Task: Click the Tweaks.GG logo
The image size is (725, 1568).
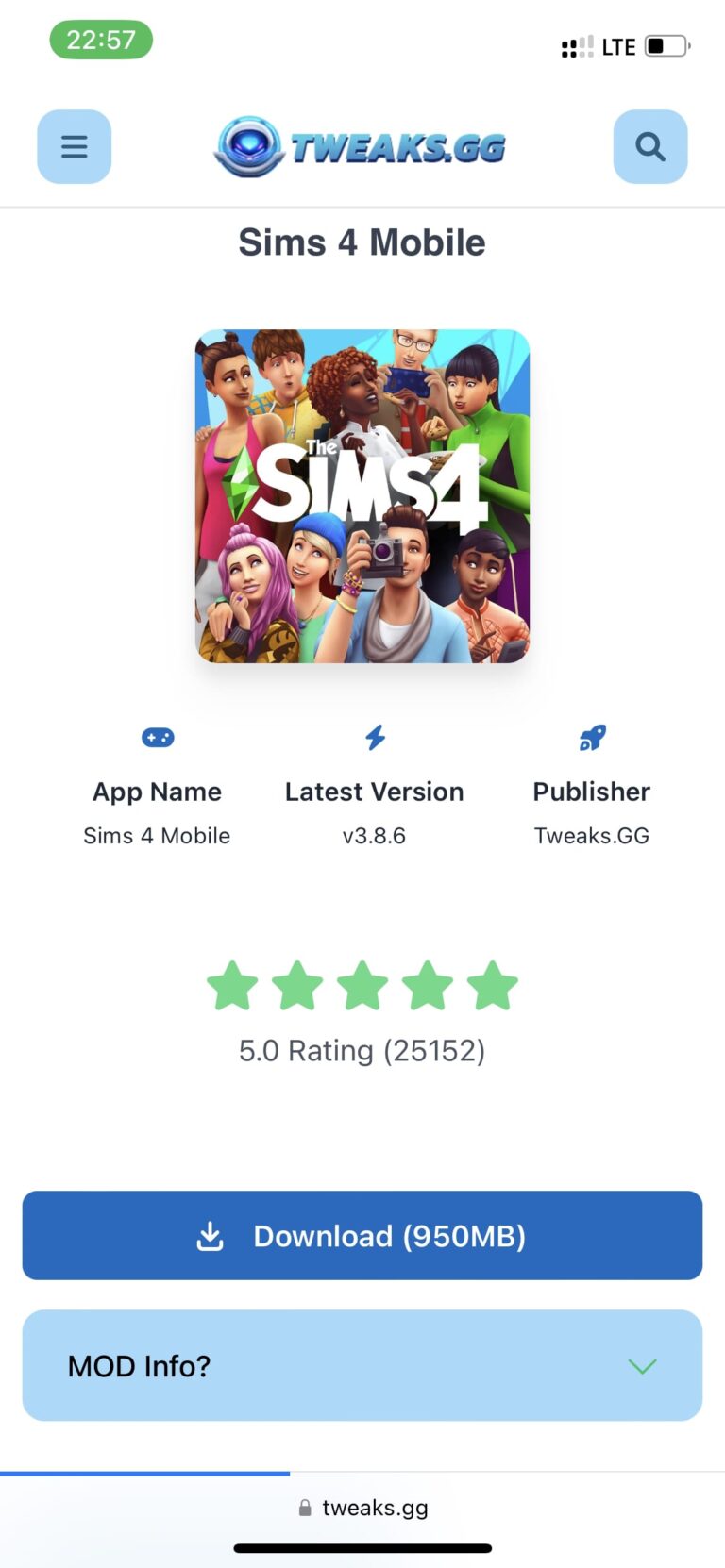Action: pos(362,146)
